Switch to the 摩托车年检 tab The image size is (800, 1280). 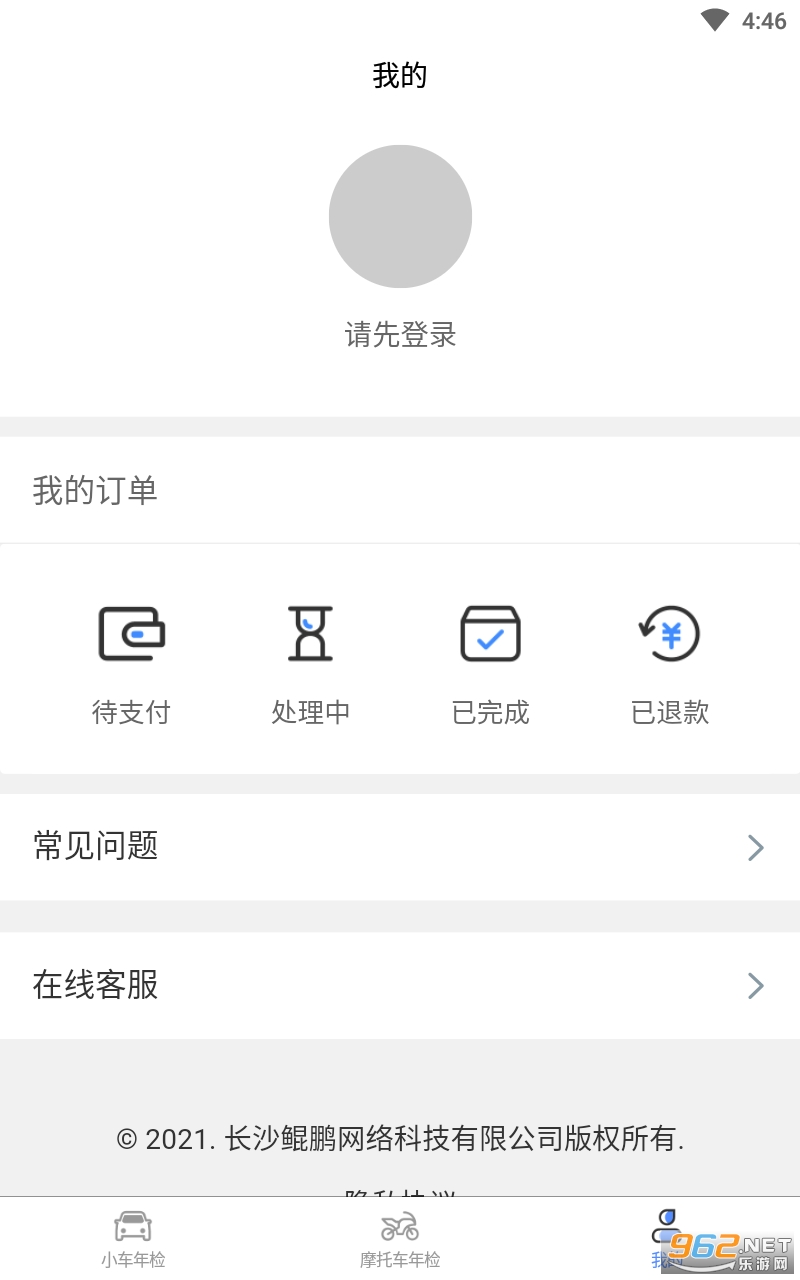point(400,1239)
